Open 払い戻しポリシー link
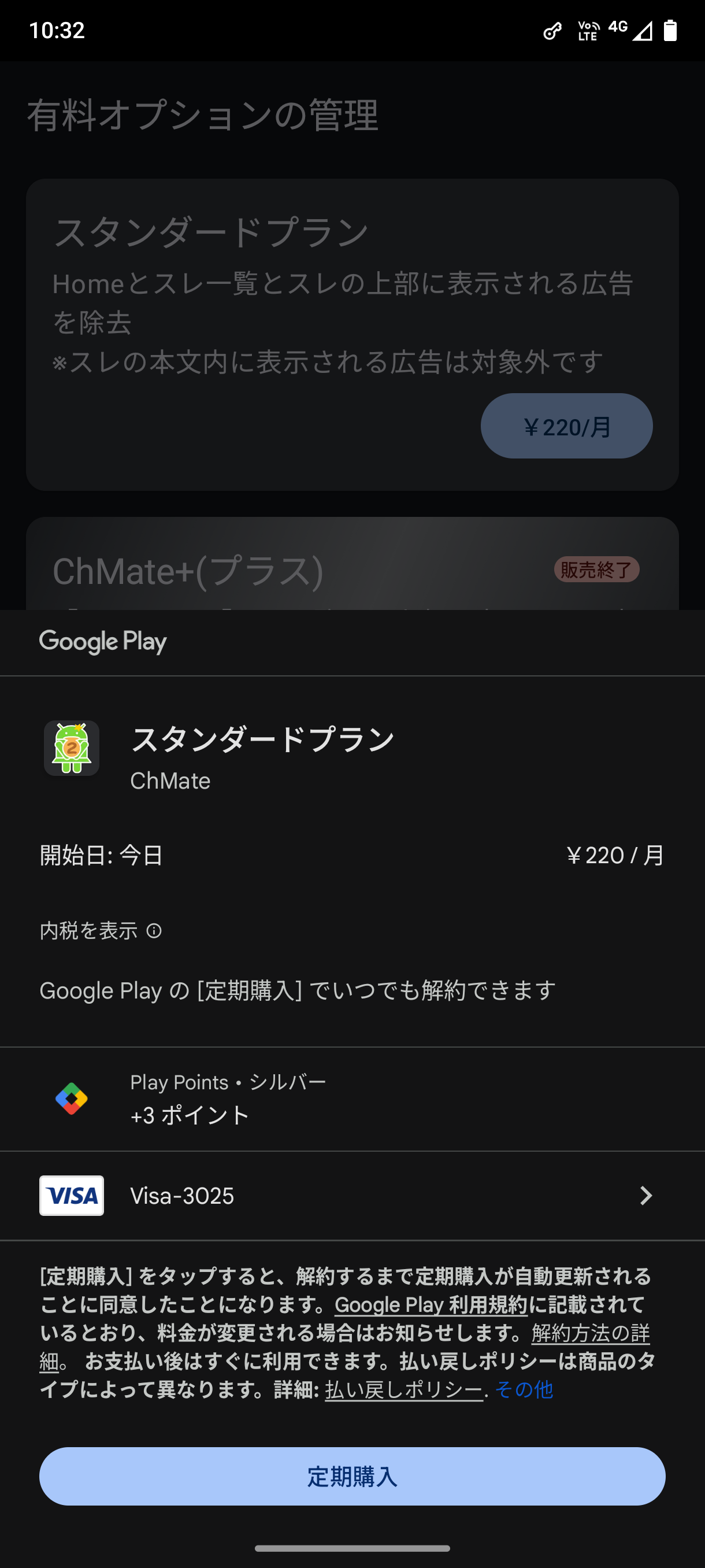The image size is (705, 1568). (x=404, y=1391)
